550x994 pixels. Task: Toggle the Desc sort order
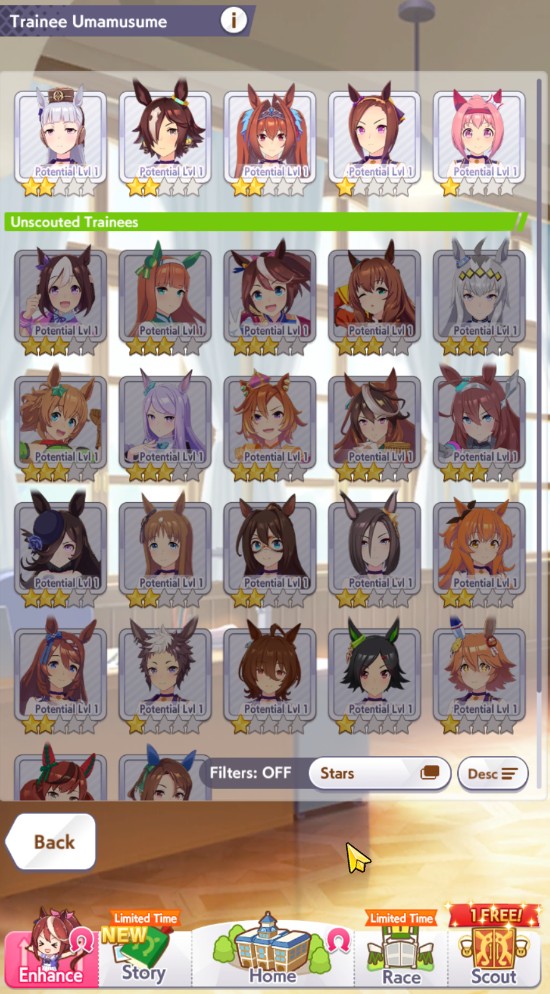click(492, 773)
